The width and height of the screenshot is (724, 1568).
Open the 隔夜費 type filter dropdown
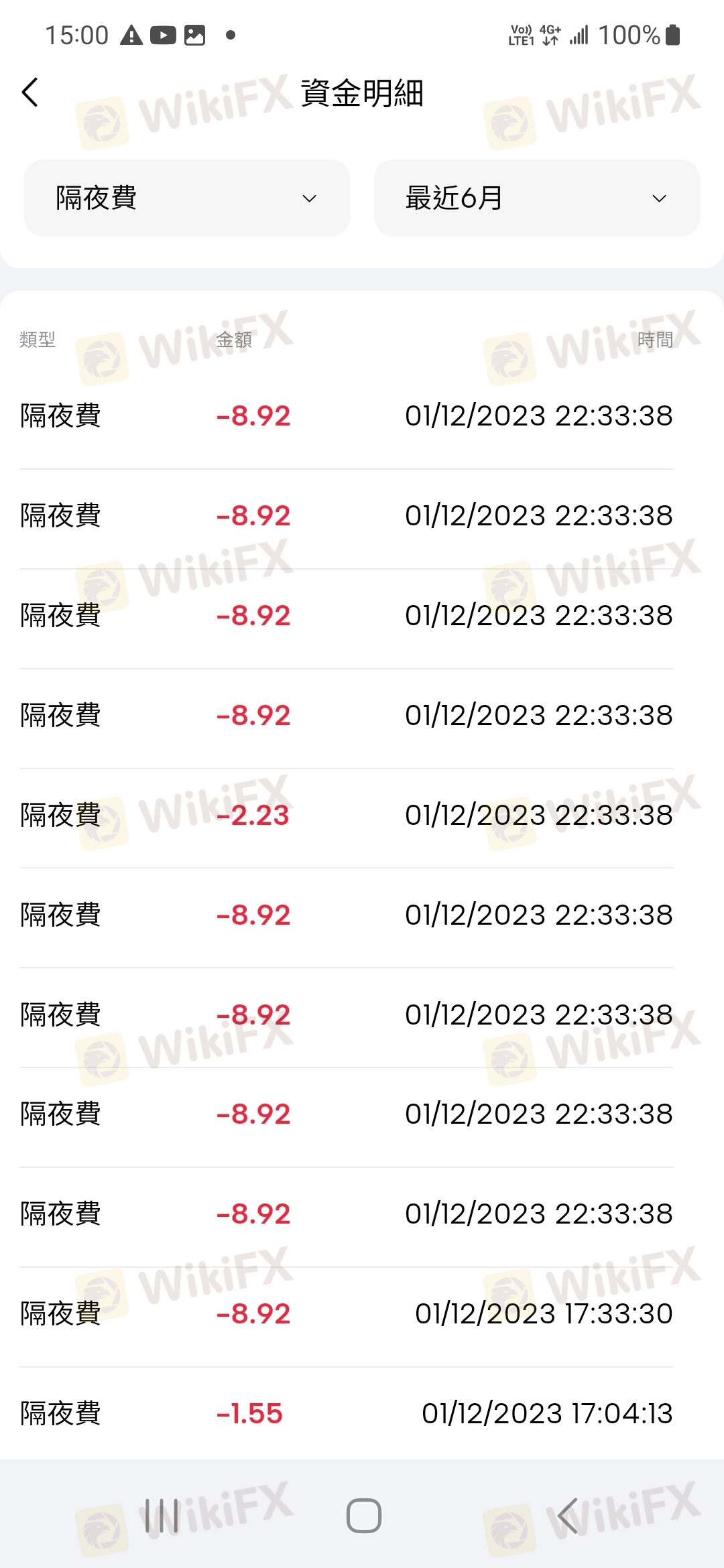coord(187,198)
